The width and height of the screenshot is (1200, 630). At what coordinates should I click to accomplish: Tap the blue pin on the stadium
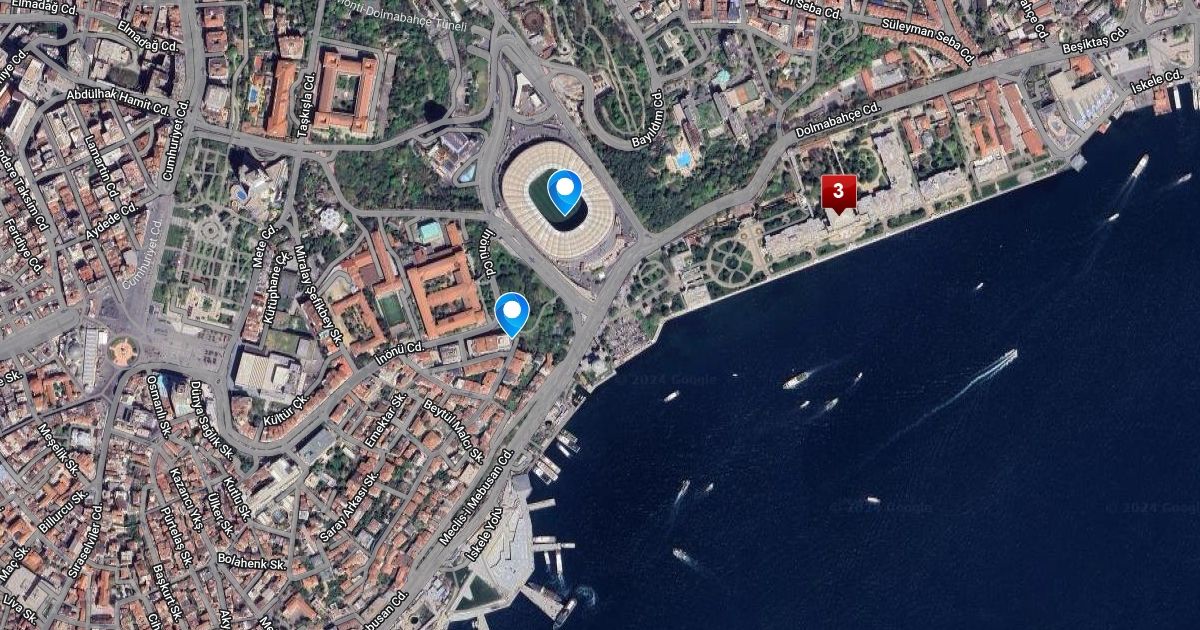click(x=565, y=190)
